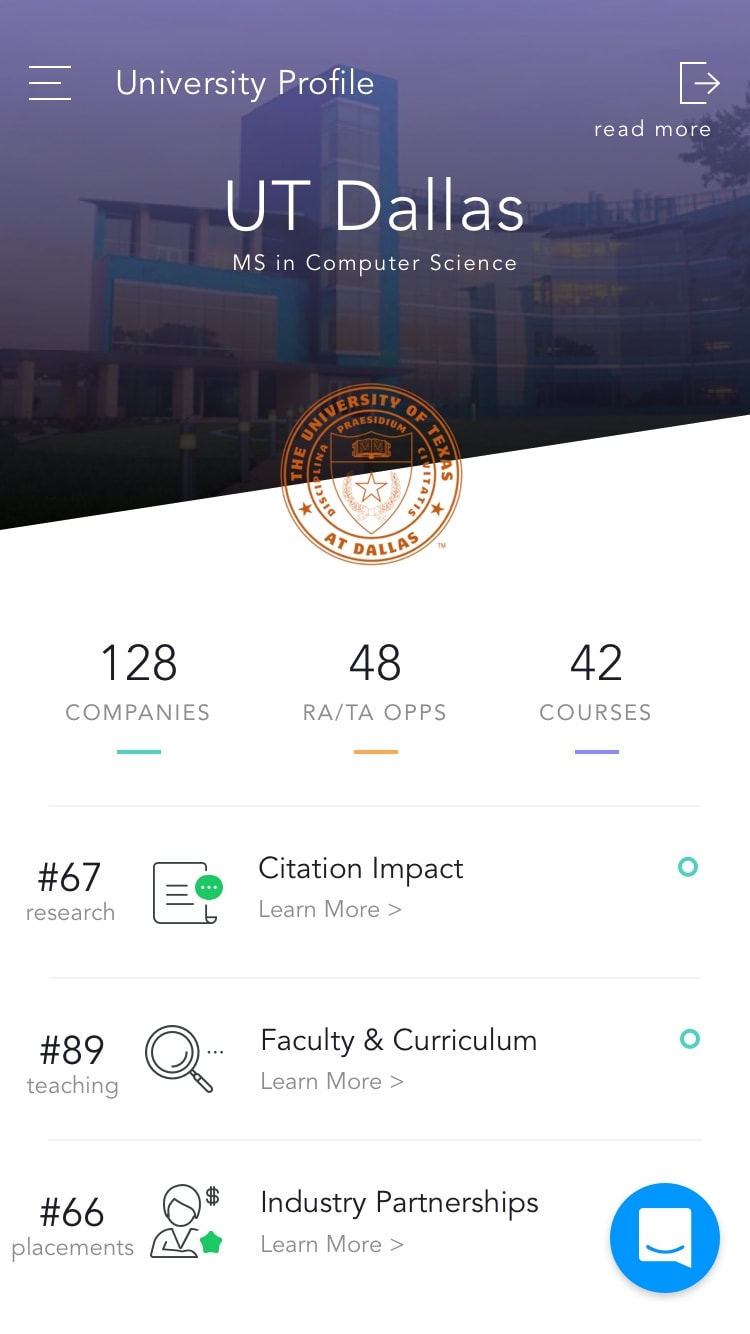Switch to the 42 Courses tab

pyautogui.click(x=596, y=695)
